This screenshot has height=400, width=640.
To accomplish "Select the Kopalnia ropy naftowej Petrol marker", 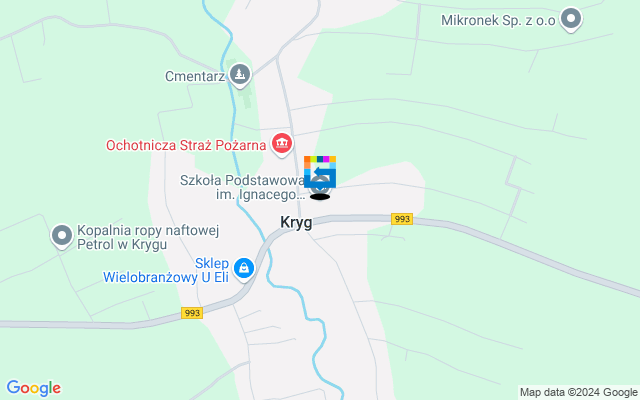I will (x=62, y=236).
